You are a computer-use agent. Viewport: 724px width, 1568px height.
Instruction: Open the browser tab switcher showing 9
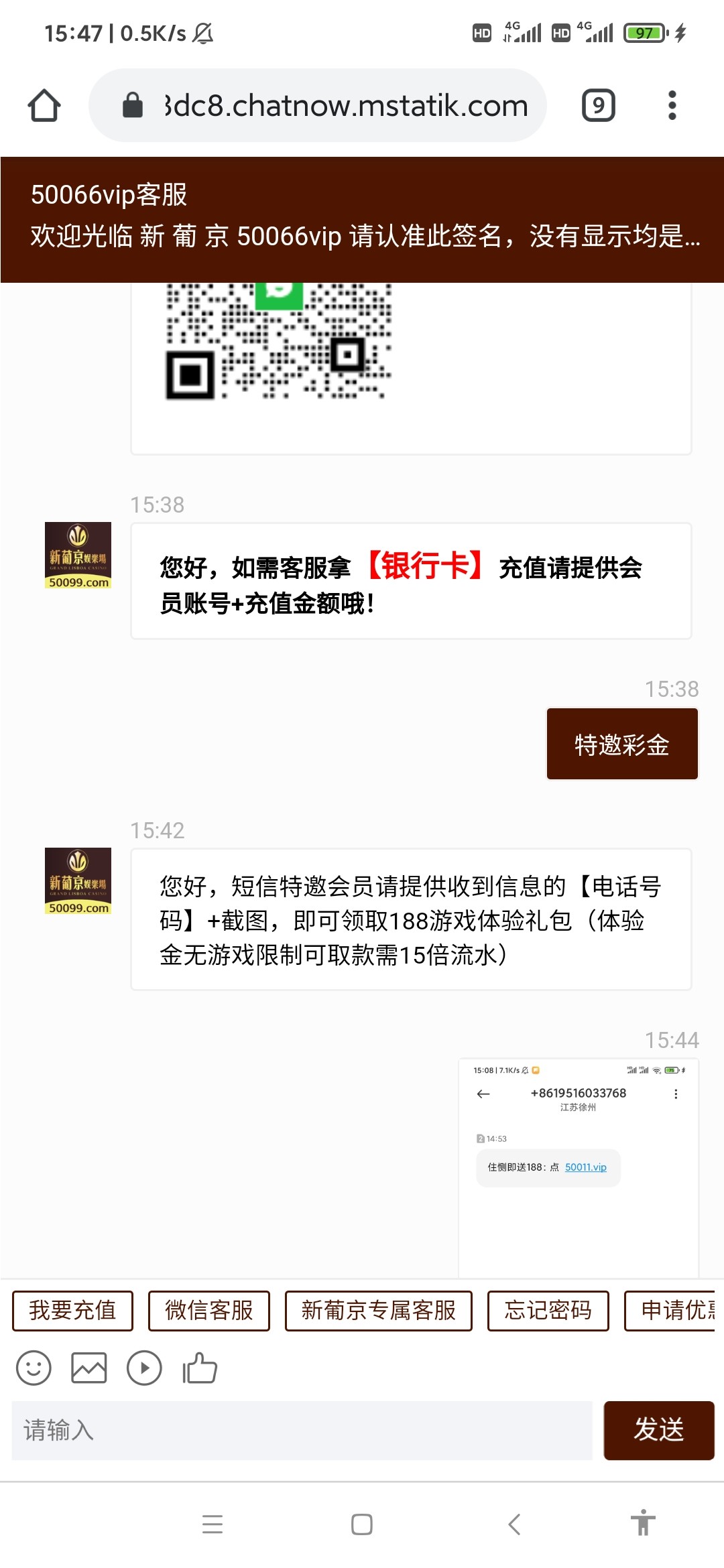pos(598,106)
